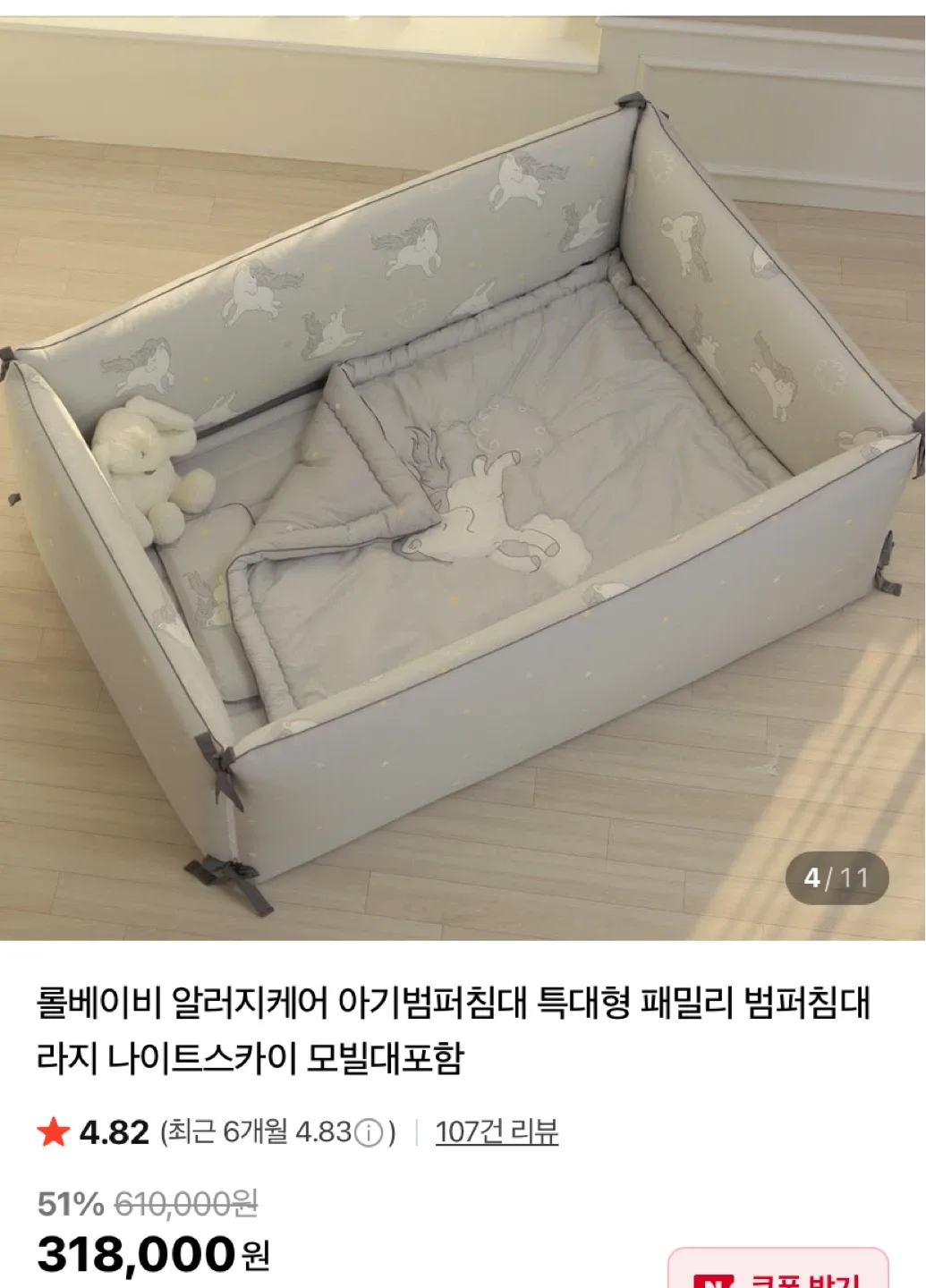Open the 107건 리뷰 reviews link
926x1288 pixels.
(497, 1132)
